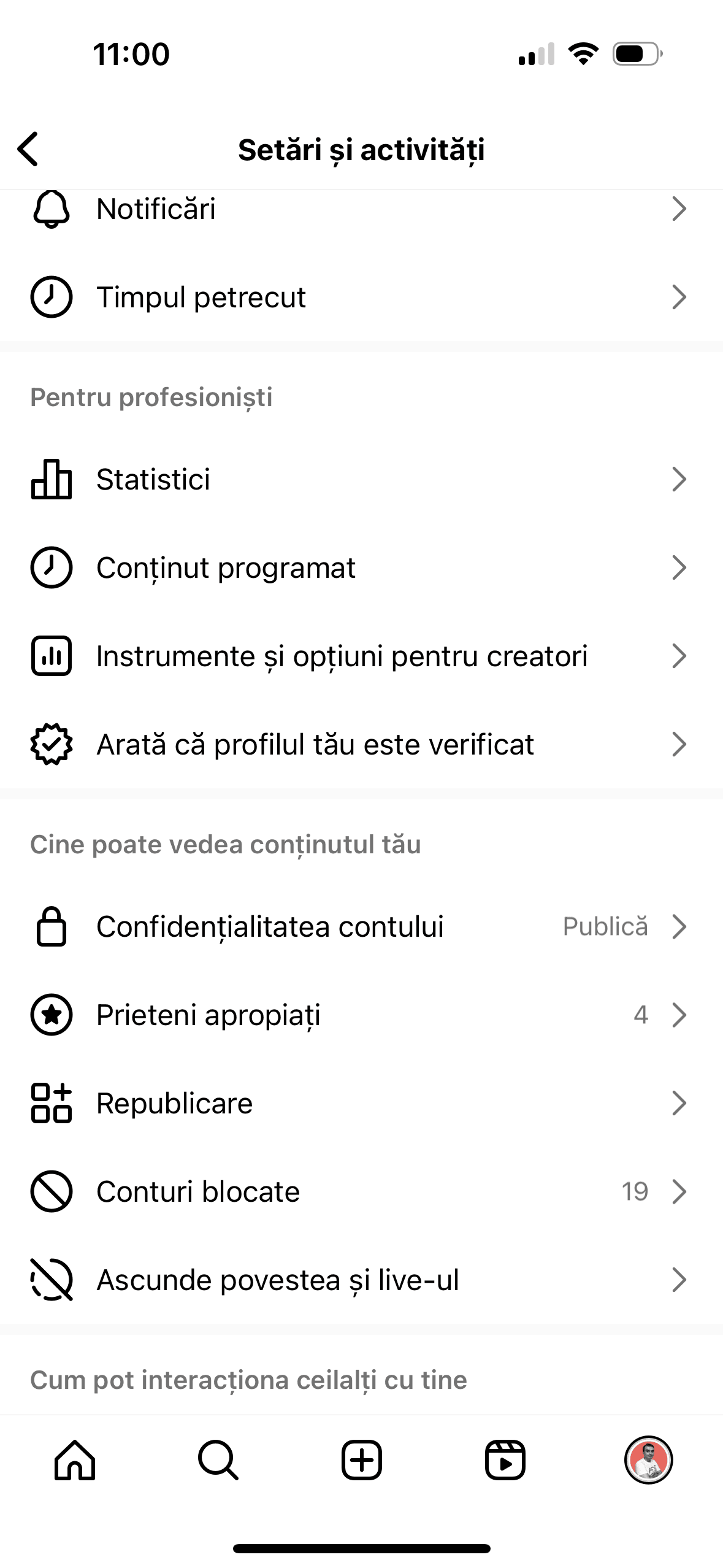The image size is (723, 1568).
Task: Open Statistici
Action: [361, 479]
